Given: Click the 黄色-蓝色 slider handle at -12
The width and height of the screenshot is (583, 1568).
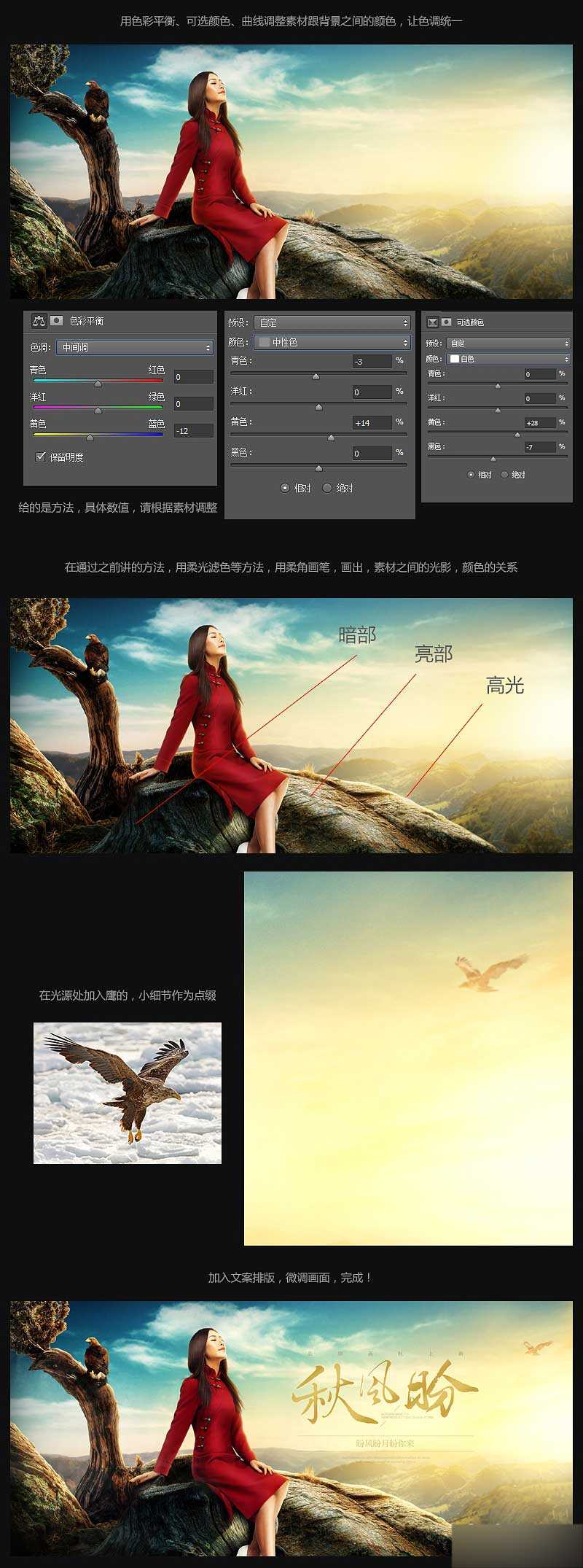Looking at the screenshot, I should [90, 438].
